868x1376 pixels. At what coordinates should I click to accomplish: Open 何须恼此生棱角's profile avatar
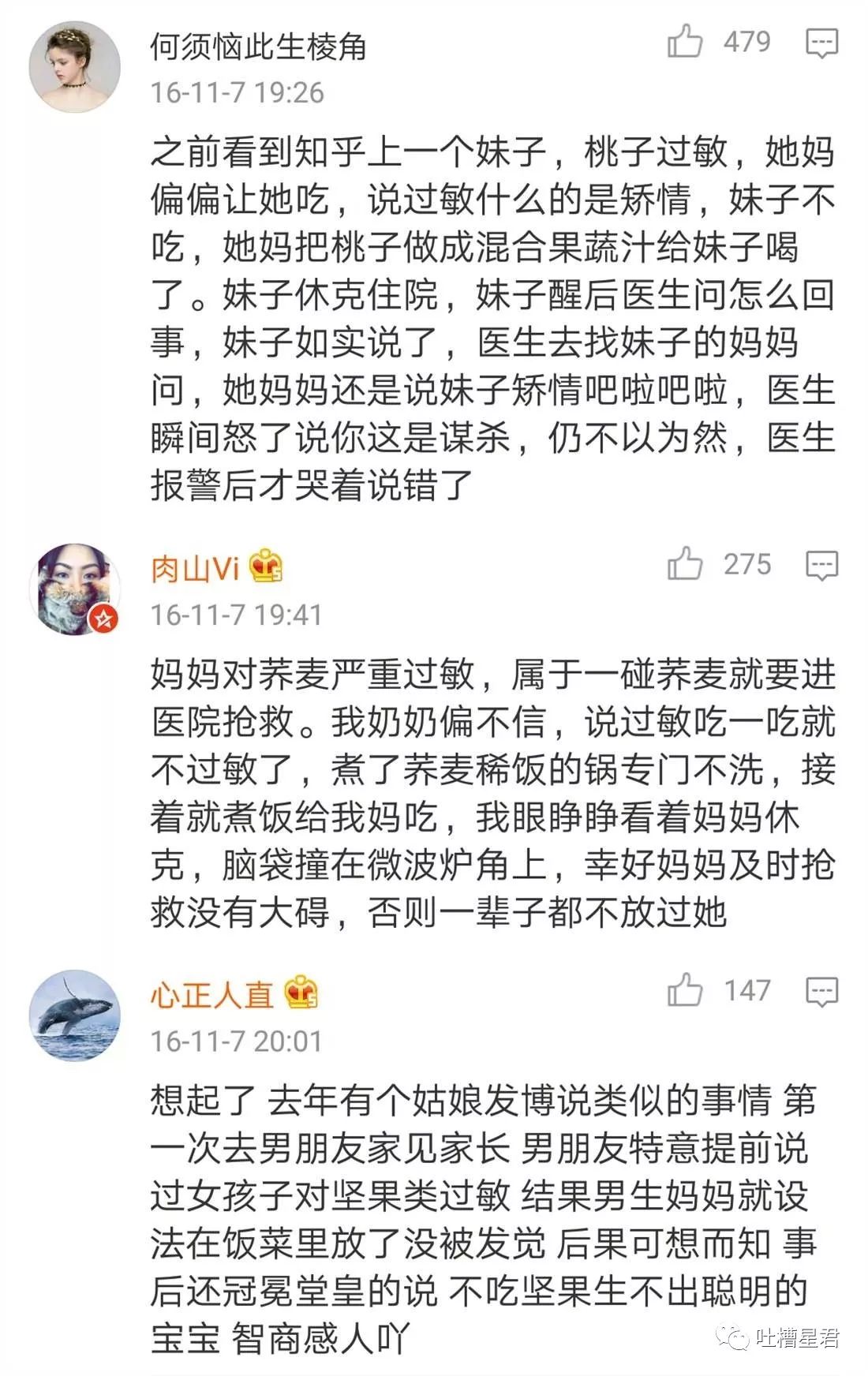pyautogui.click(x=75, y=67)
